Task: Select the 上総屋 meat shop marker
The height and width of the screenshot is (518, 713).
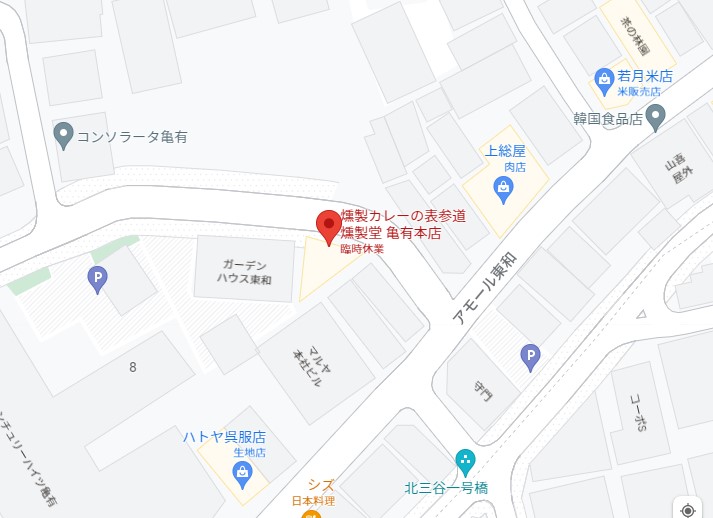Action: tap(505, 187)
